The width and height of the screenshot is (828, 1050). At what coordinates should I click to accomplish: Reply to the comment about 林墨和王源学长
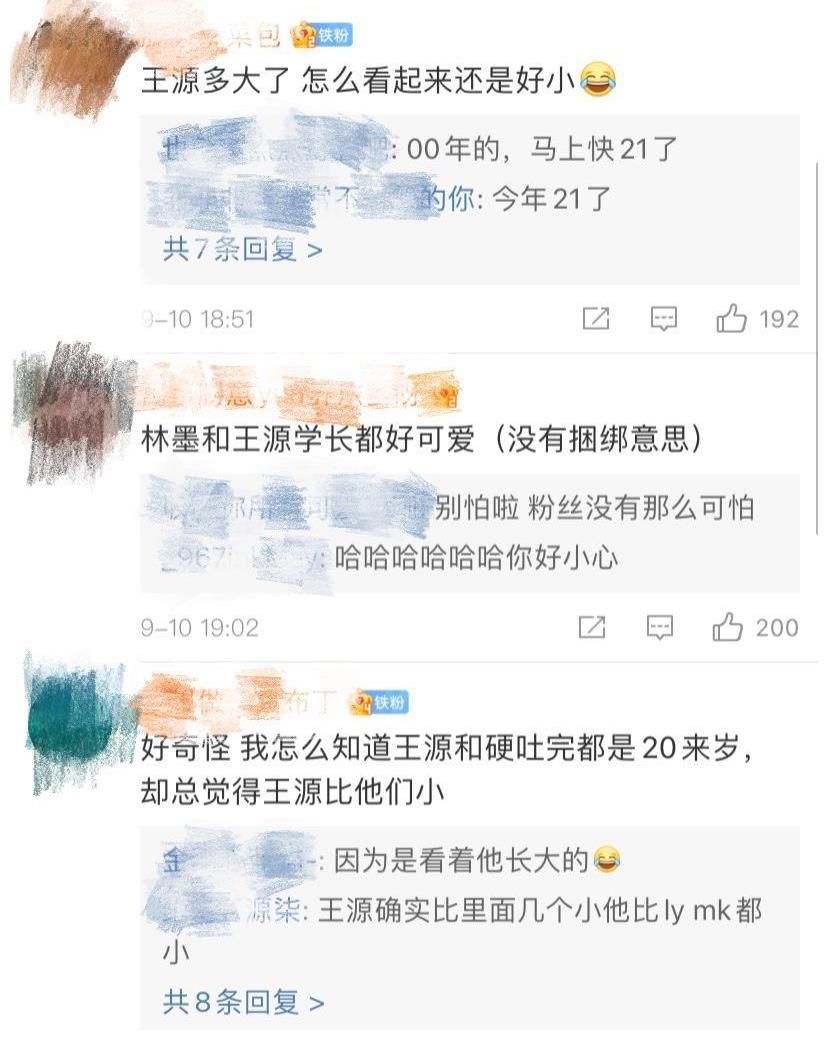point(660,628)
